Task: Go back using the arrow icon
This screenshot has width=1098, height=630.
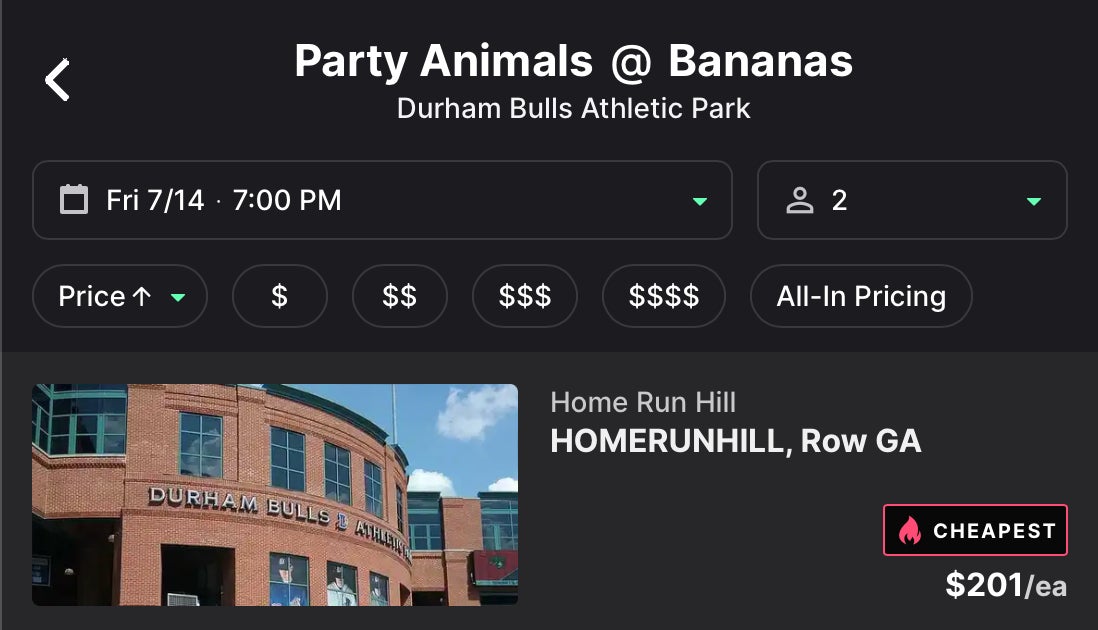Action: [58, 80]
